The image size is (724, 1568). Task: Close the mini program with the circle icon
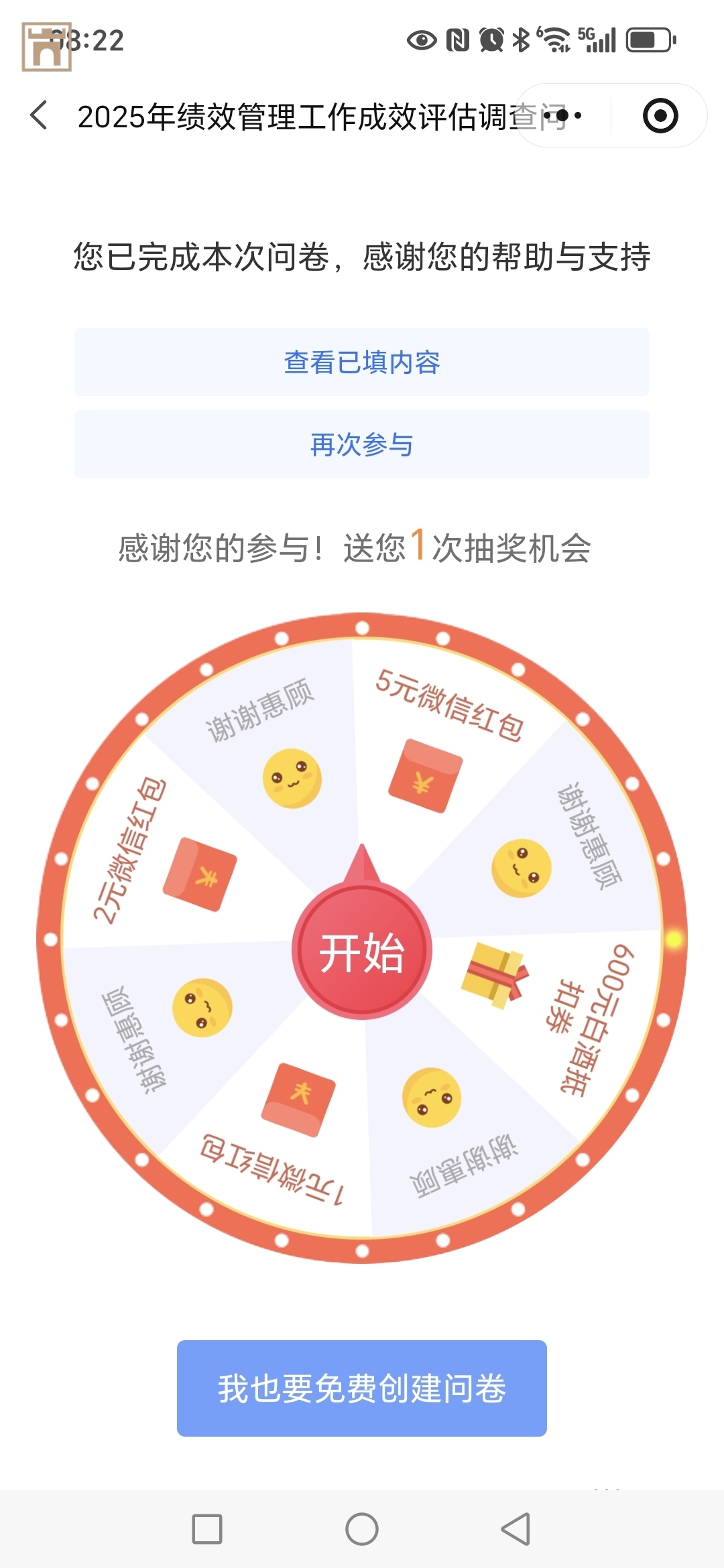pyautogui.click(x=660, y=116)
